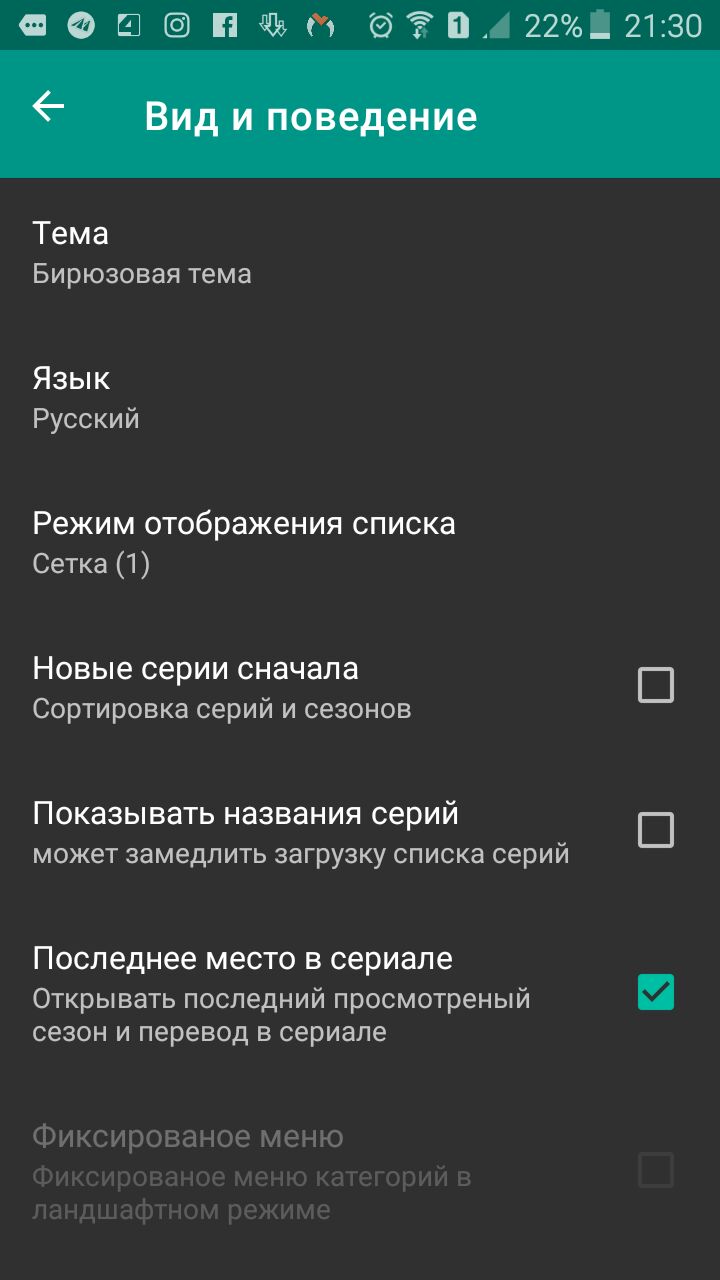Check the Показывать названия серий box
This screenshot has width=720, height=1280.
[x=656, y=831]
